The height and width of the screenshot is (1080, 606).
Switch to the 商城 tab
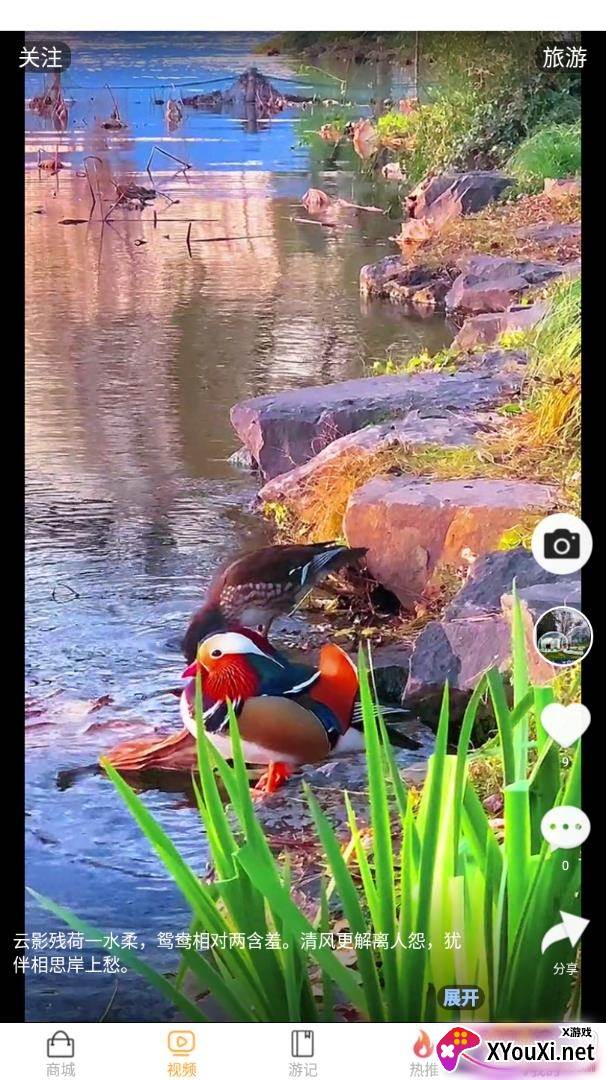(60, 1053)
